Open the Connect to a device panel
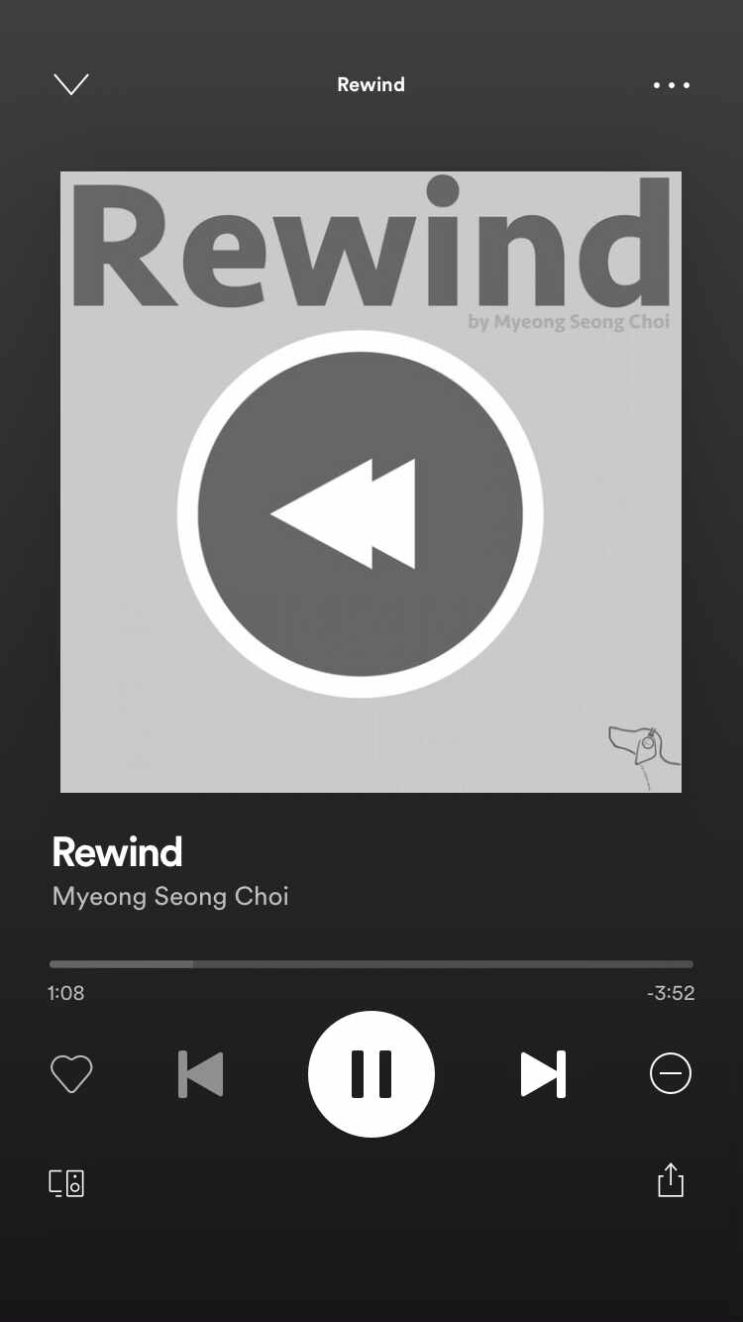Viewport: 743px width, 1322px height. (x=66, y=1183)
